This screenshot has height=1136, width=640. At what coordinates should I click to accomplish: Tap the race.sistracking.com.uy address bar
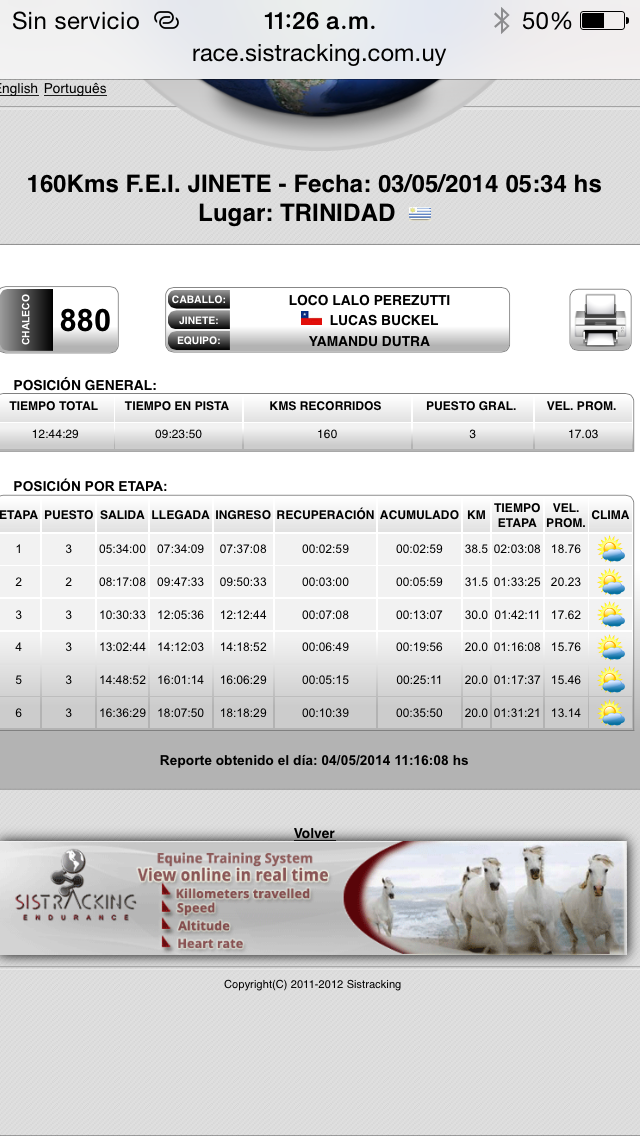click(x=319, y=53)
